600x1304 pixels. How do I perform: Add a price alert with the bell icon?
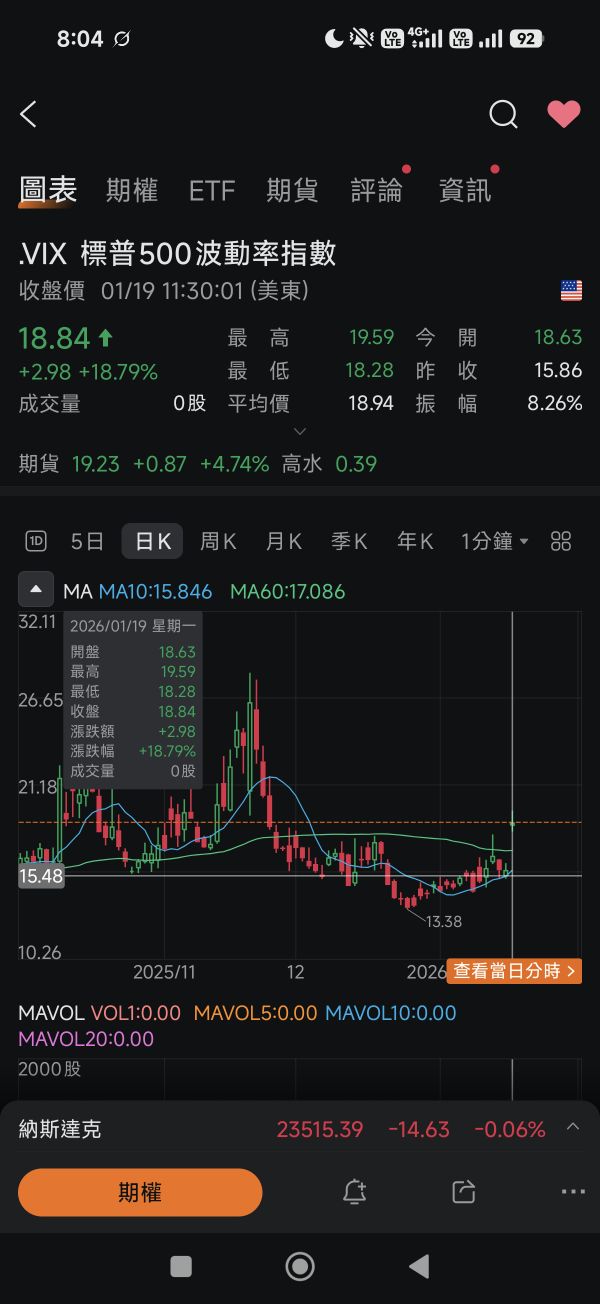pos(354,1192)
